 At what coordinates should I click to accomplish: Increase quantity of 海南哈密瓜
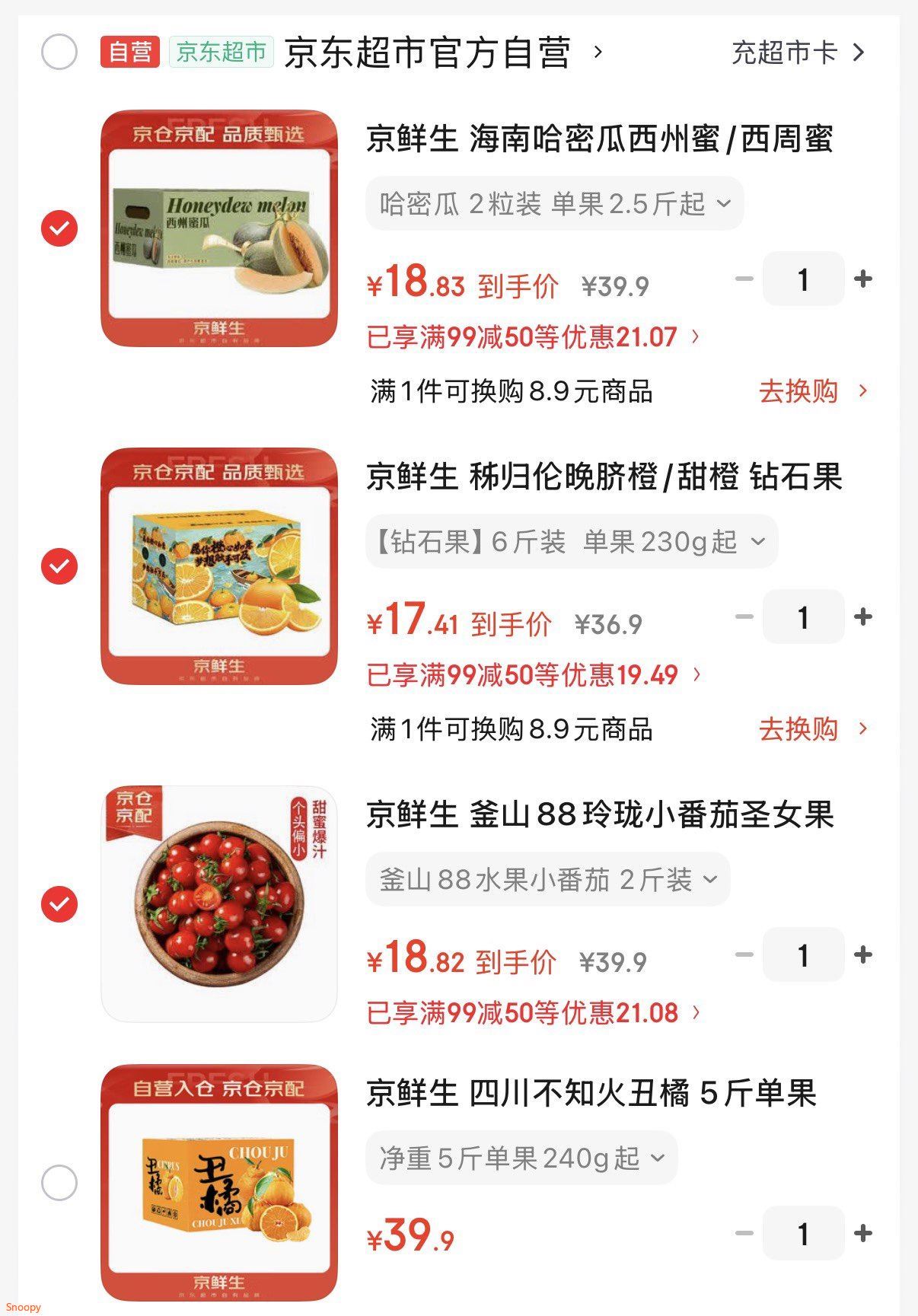pyautogui.click(x=863, y=279)
